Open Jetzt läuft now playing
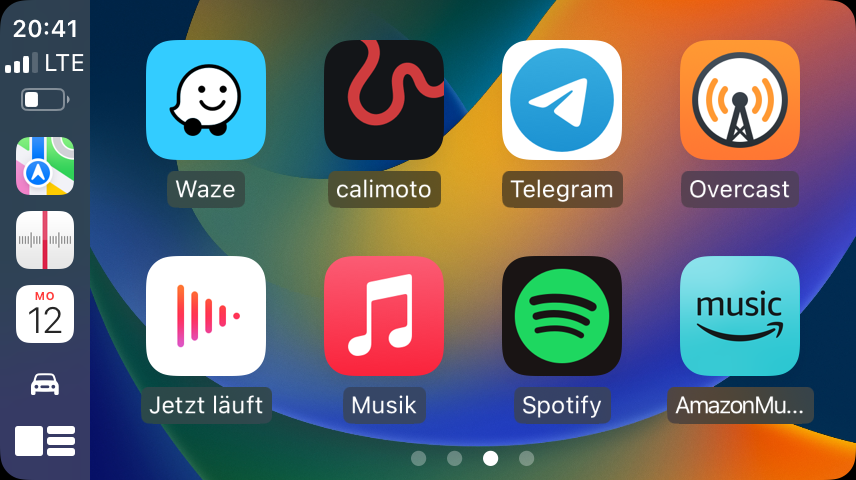 click(206, 316)
